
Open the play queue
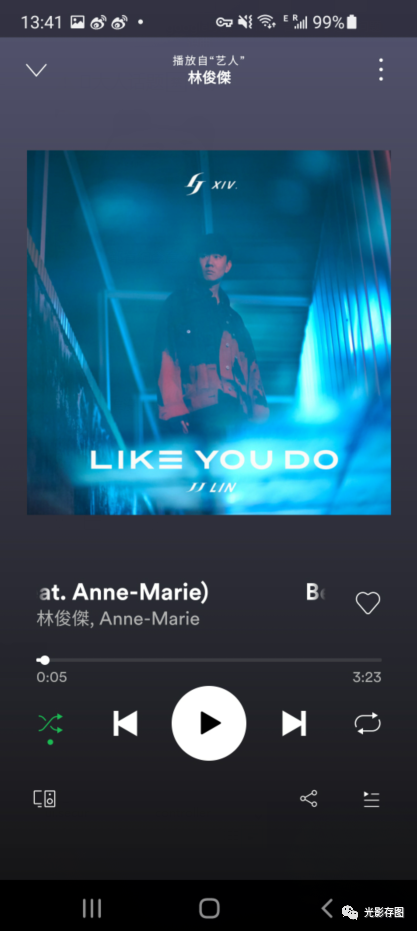point(371,799)
